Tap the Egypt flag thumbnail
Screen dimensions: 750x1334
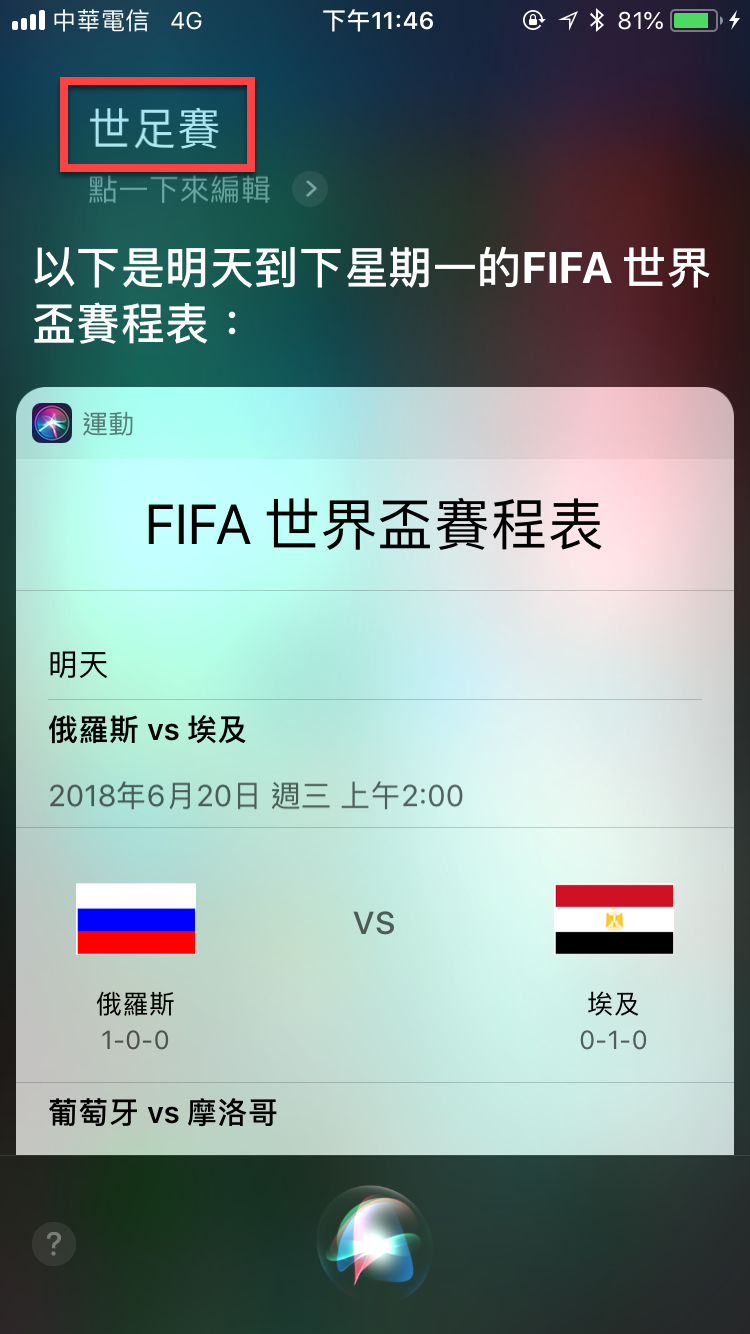pos(614,918)
